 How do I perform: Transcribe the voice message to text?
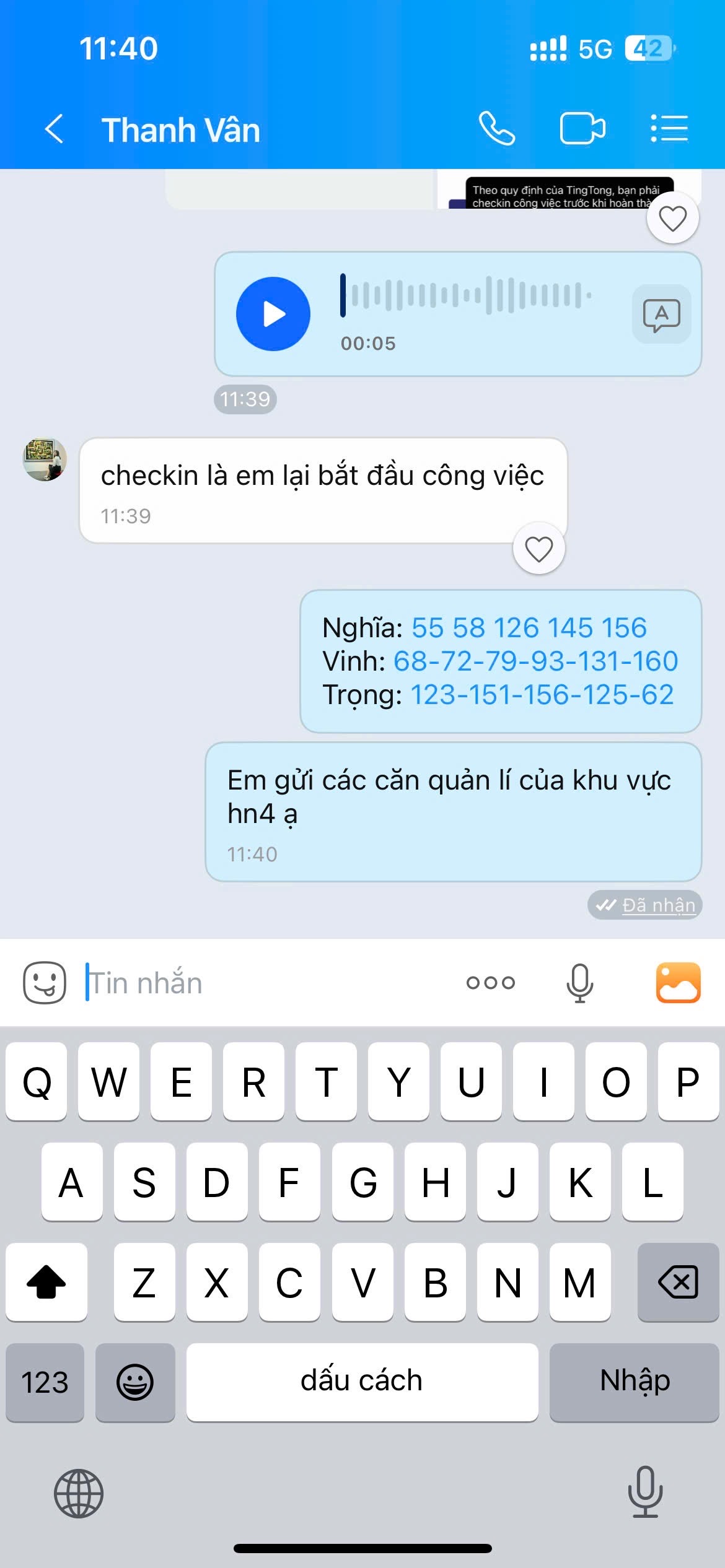[661, 315]
